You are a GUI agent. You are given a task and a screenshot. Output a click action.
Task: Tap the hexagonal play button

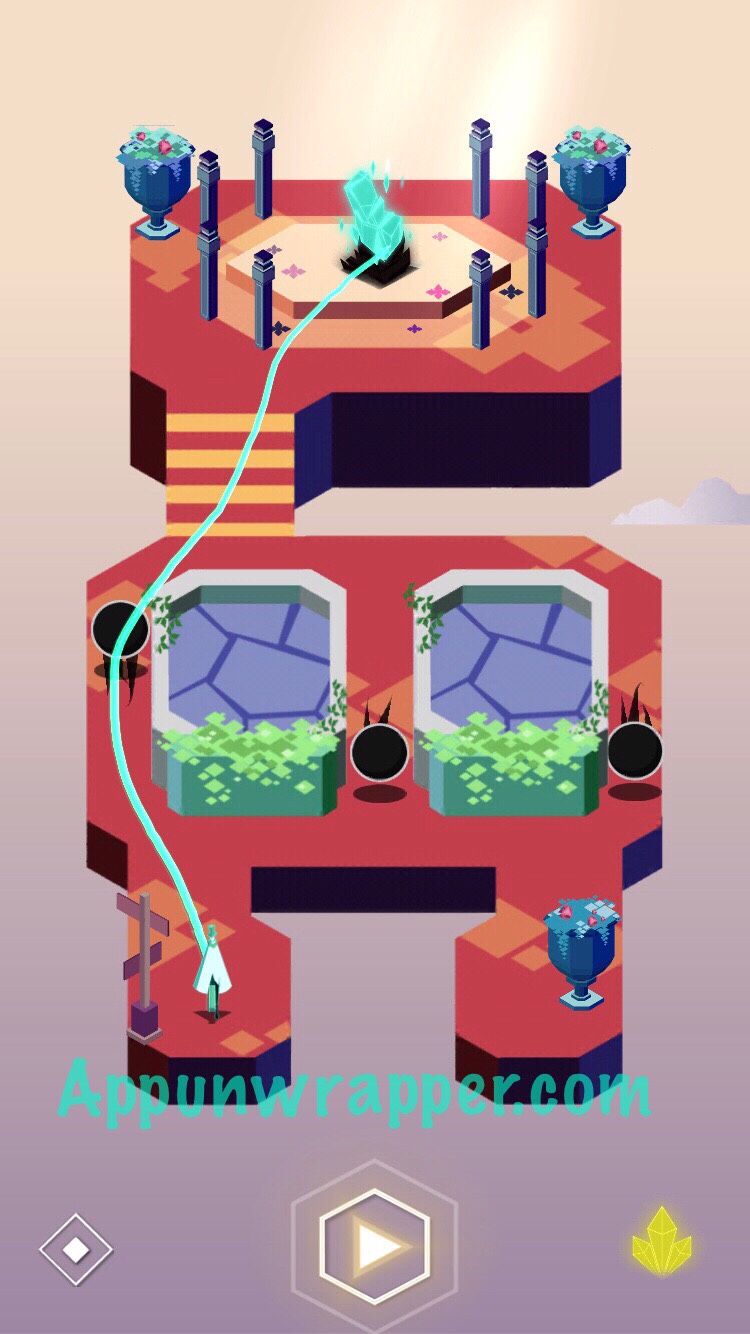pyautogui.click(x=374, y=1246)
